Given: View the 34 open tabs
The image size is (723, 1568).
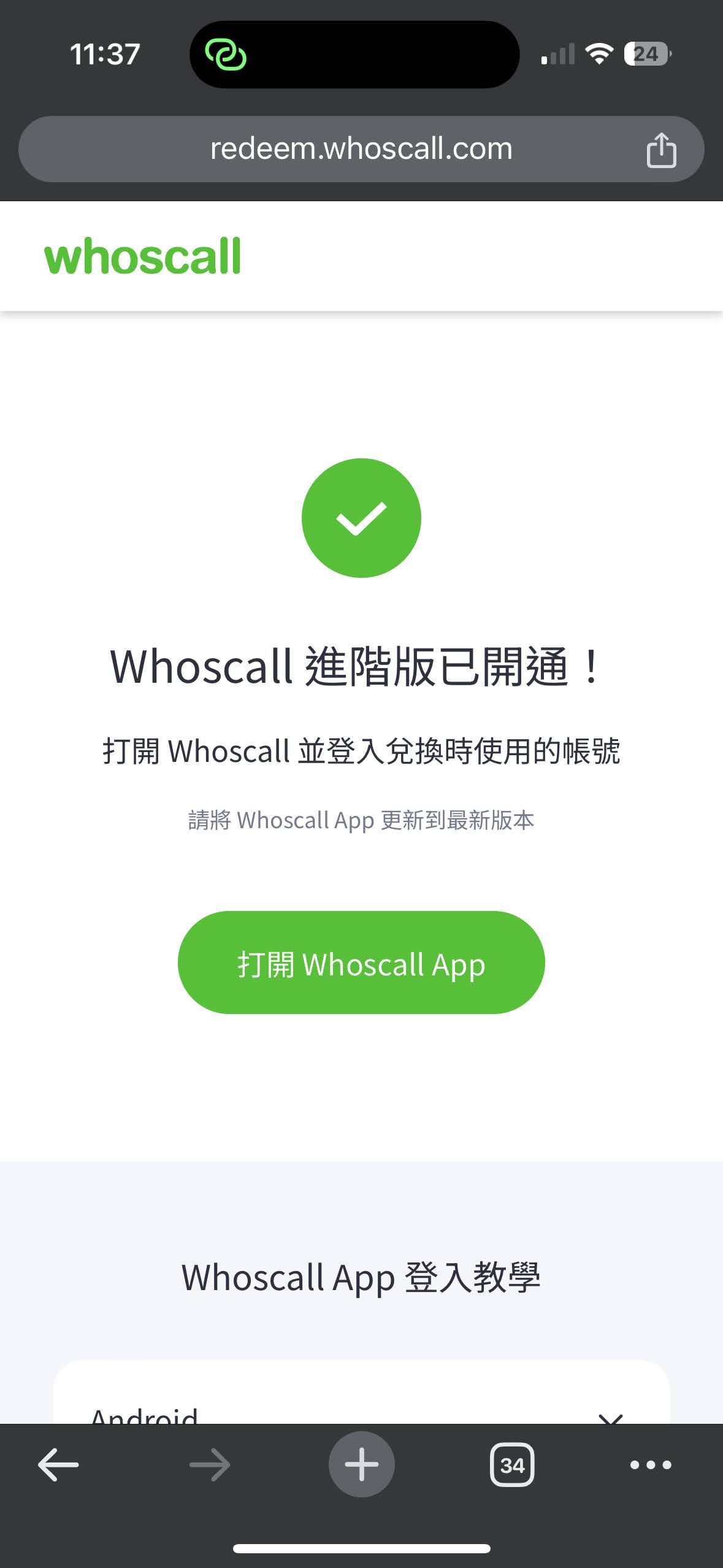Looking at the screenshot, I should 512,1465.
